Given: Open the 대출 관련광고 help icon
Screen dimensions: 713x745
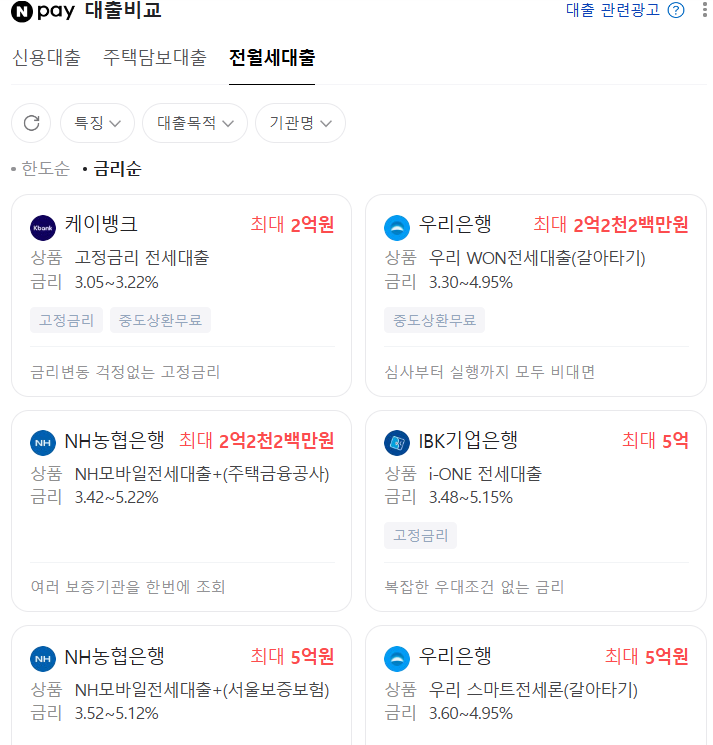Looking at the screenshot, I should click(676, 11).
